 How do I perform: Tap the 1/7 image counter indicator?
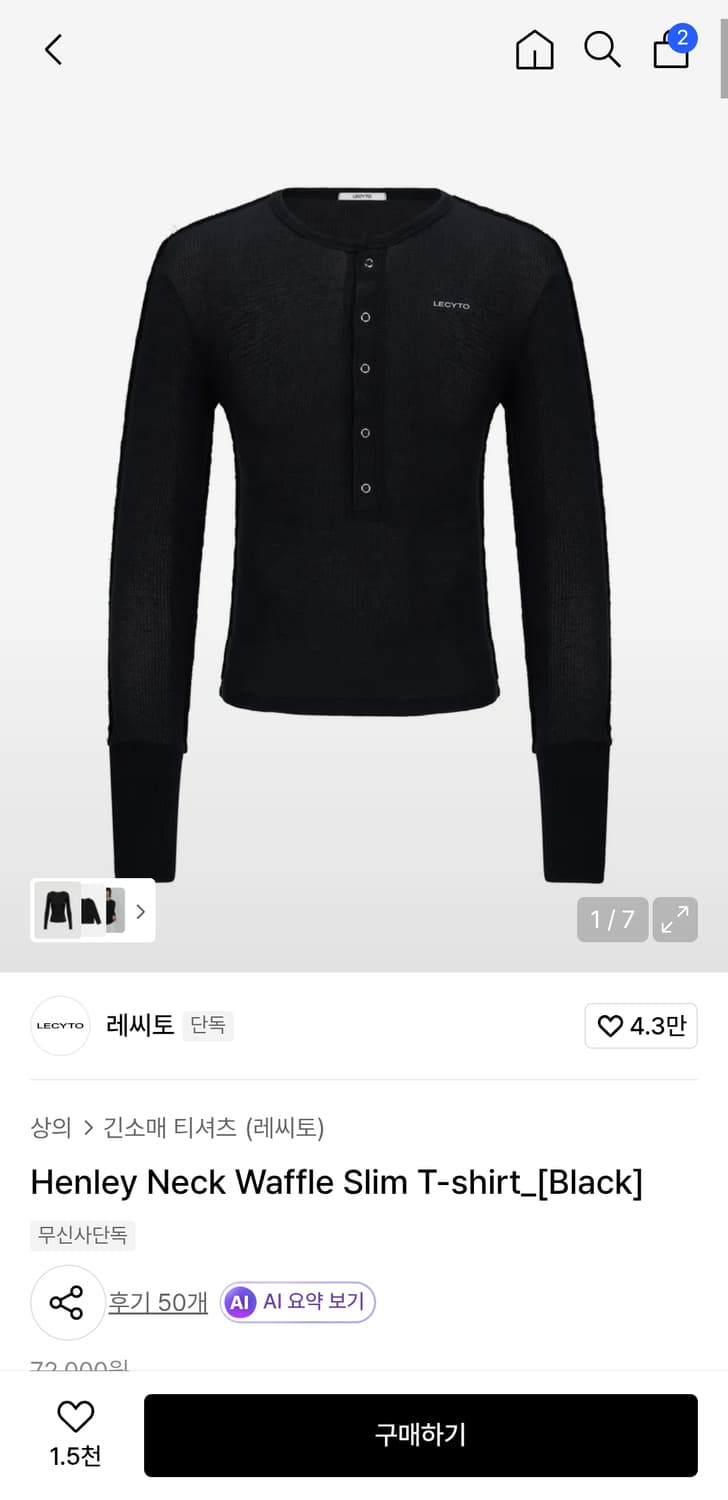click(x=611, y=919)
